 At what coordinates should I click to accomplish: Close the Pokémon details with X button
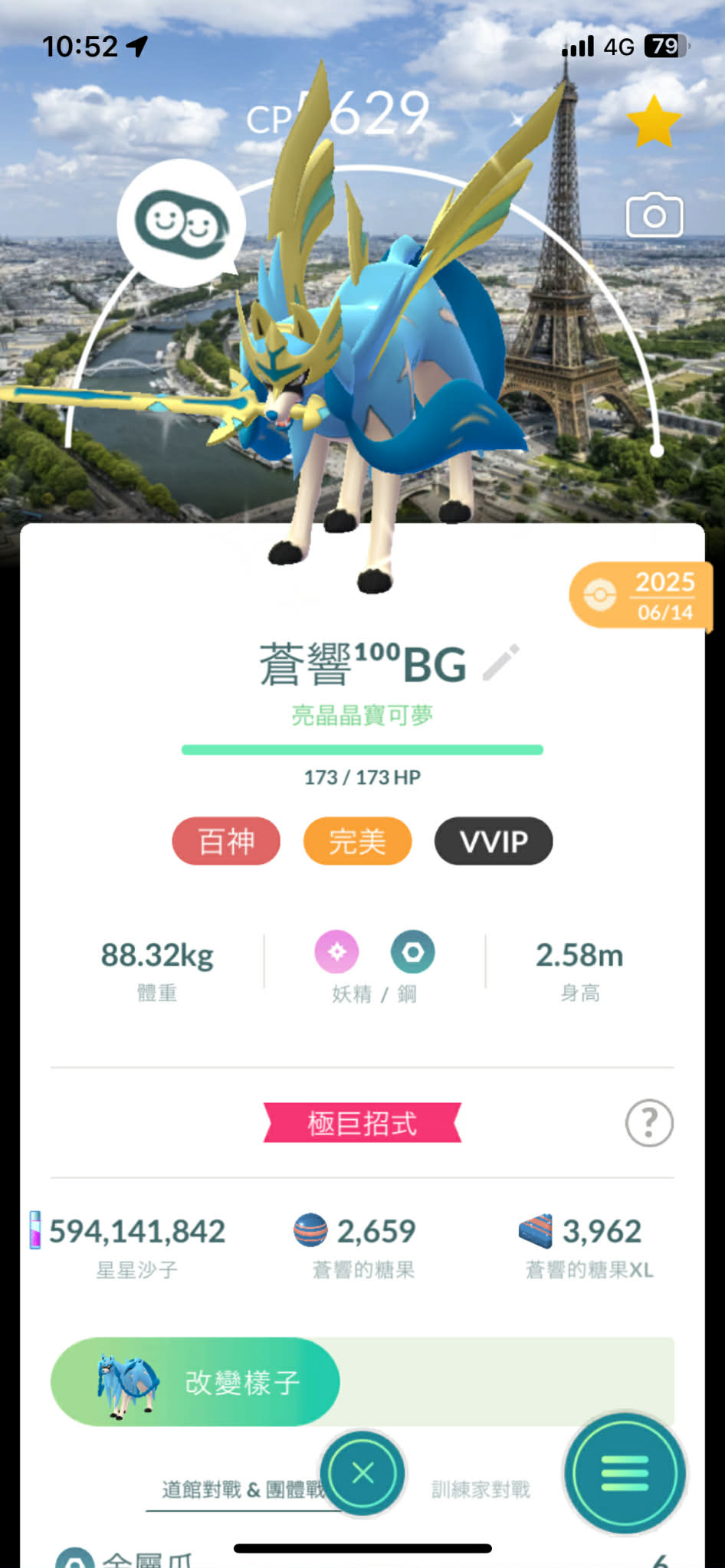point(362,1472)
